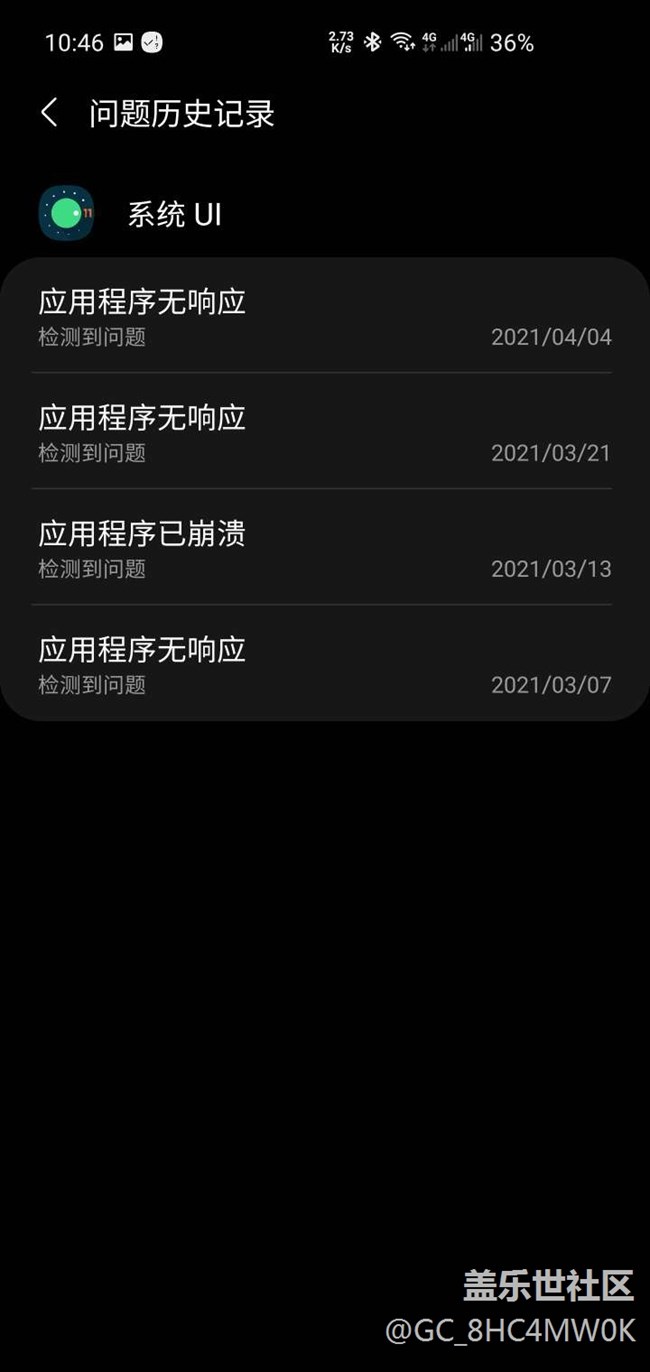Open the 应用程序无响应 entry dated 2021/03/21

(323, 433)
